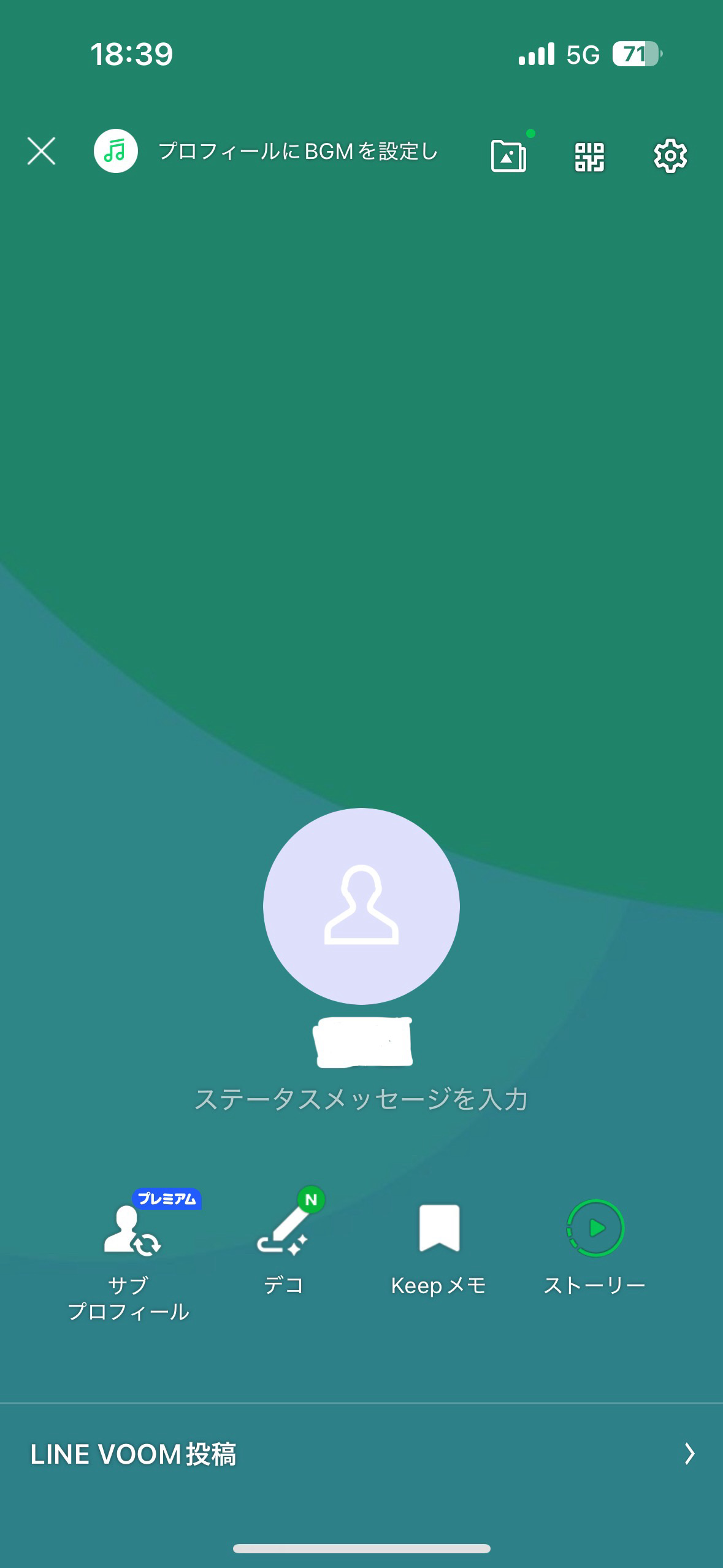Show my QR code
The width and height of the screenshot is (723, 1568).
(x=589, y=156)
